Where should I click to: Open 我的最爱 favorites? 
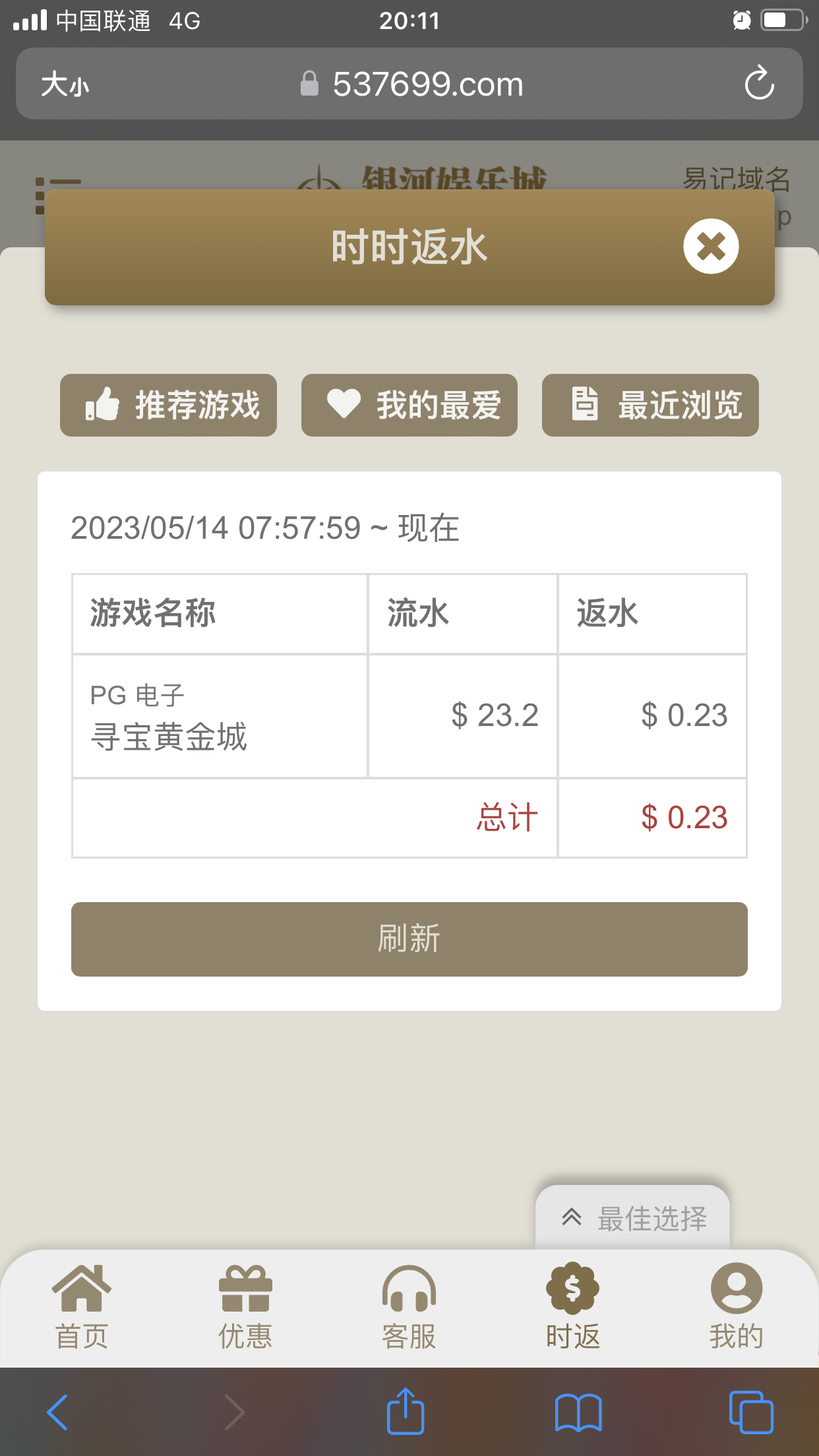[409, 405]
